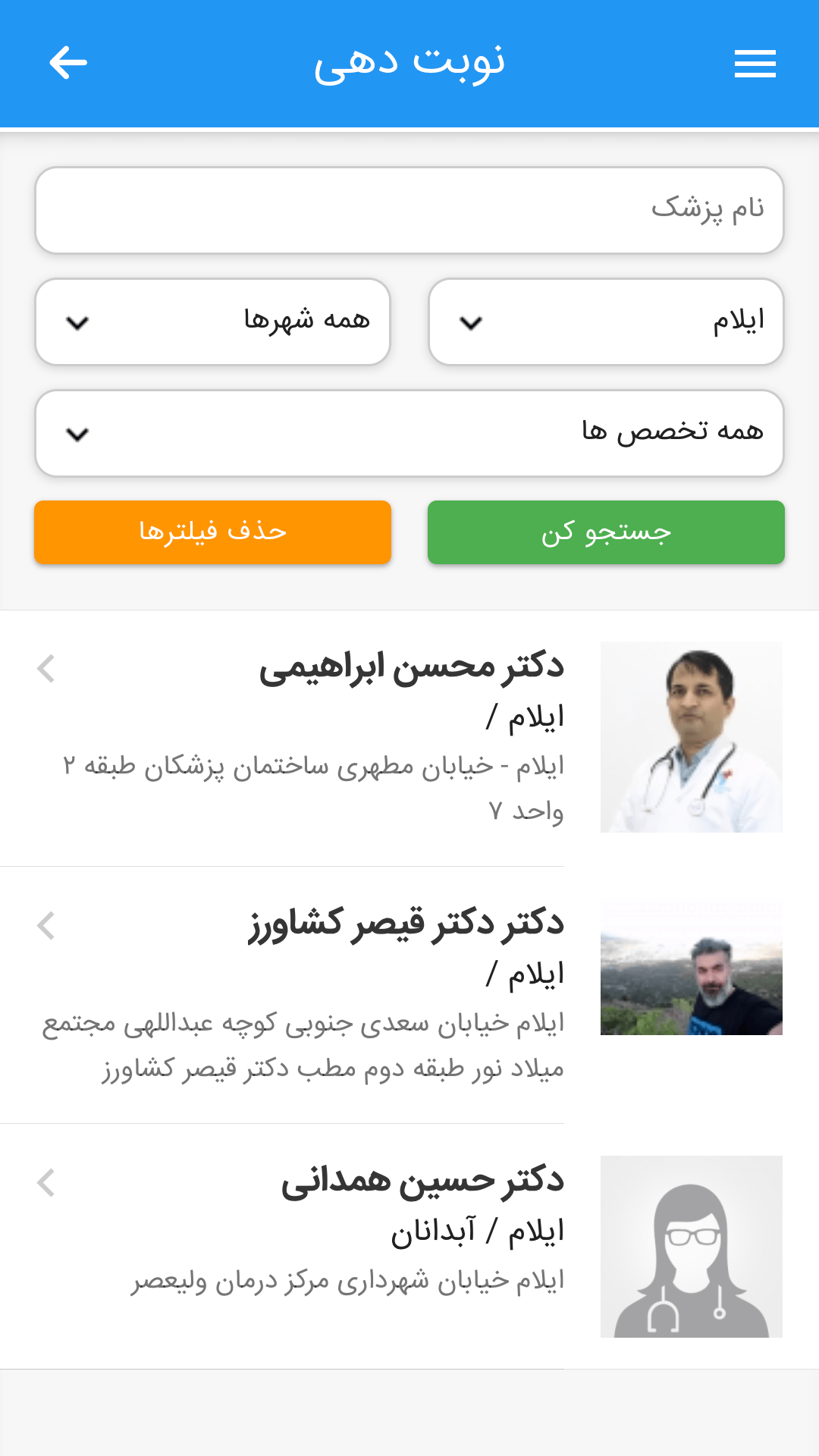Image resolution: width=819 pixels, height=1456 pixels.
Task: Select دکتر قیصر کشاورز from the list
Action: (409, 994)
